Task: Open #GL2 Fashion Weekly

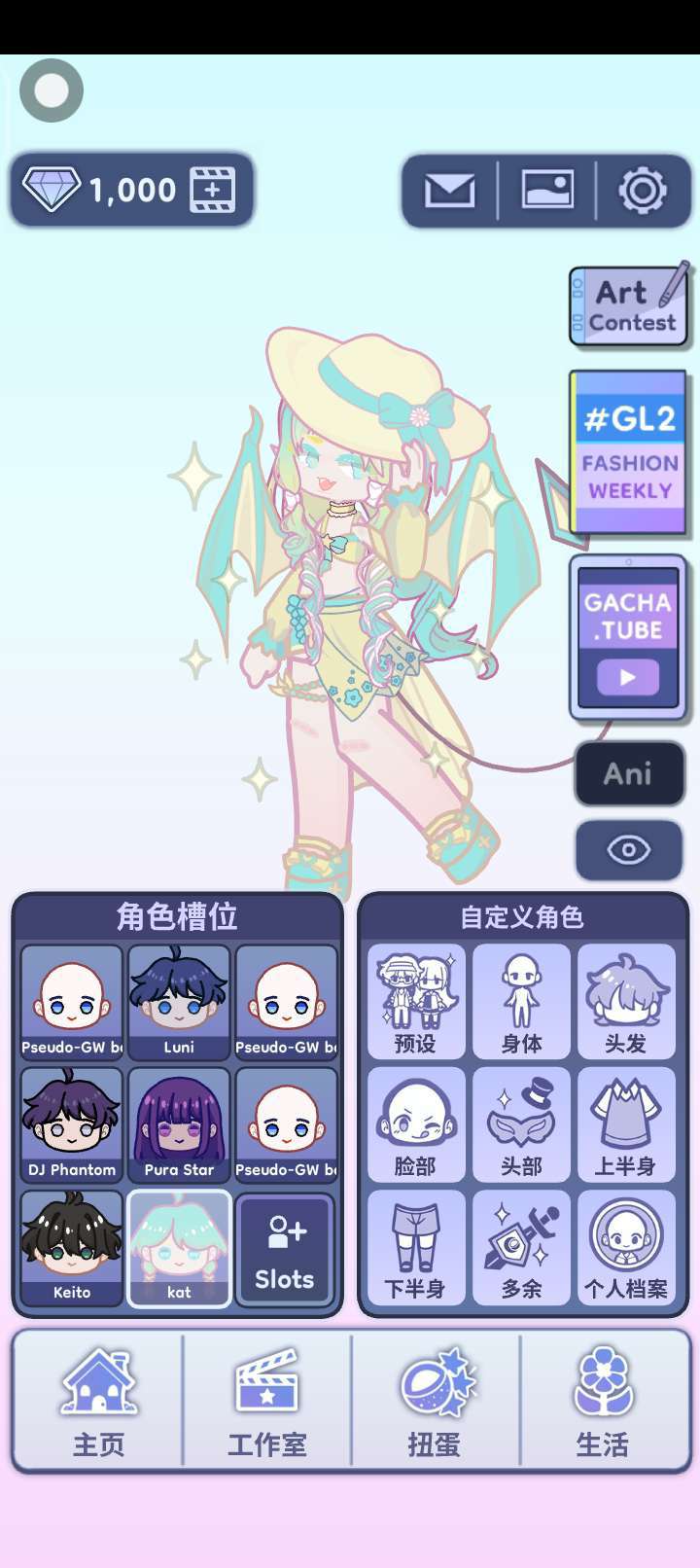Action: pyautogui.click(x=629, y=452)
